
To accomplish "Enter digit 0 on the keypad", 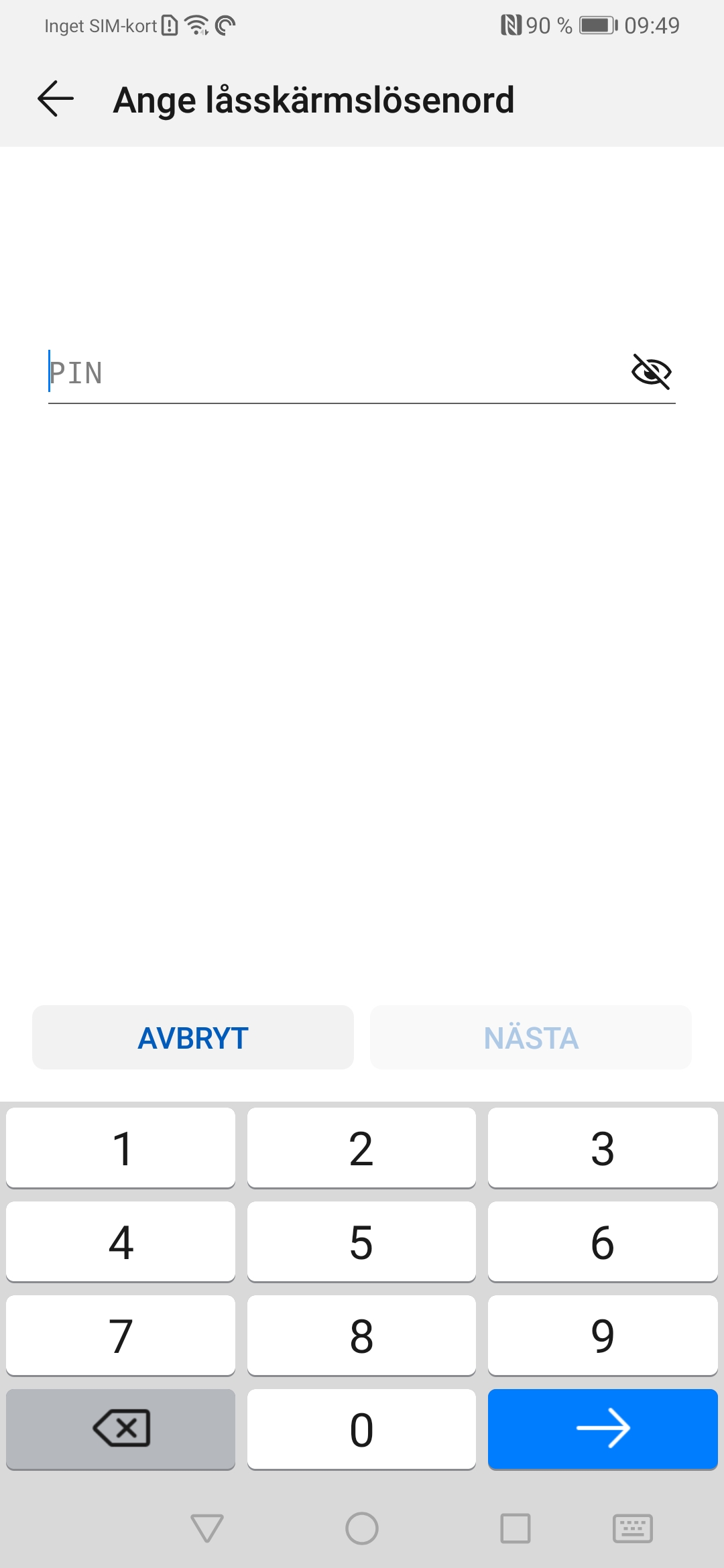I will [x=361, y=1429].
